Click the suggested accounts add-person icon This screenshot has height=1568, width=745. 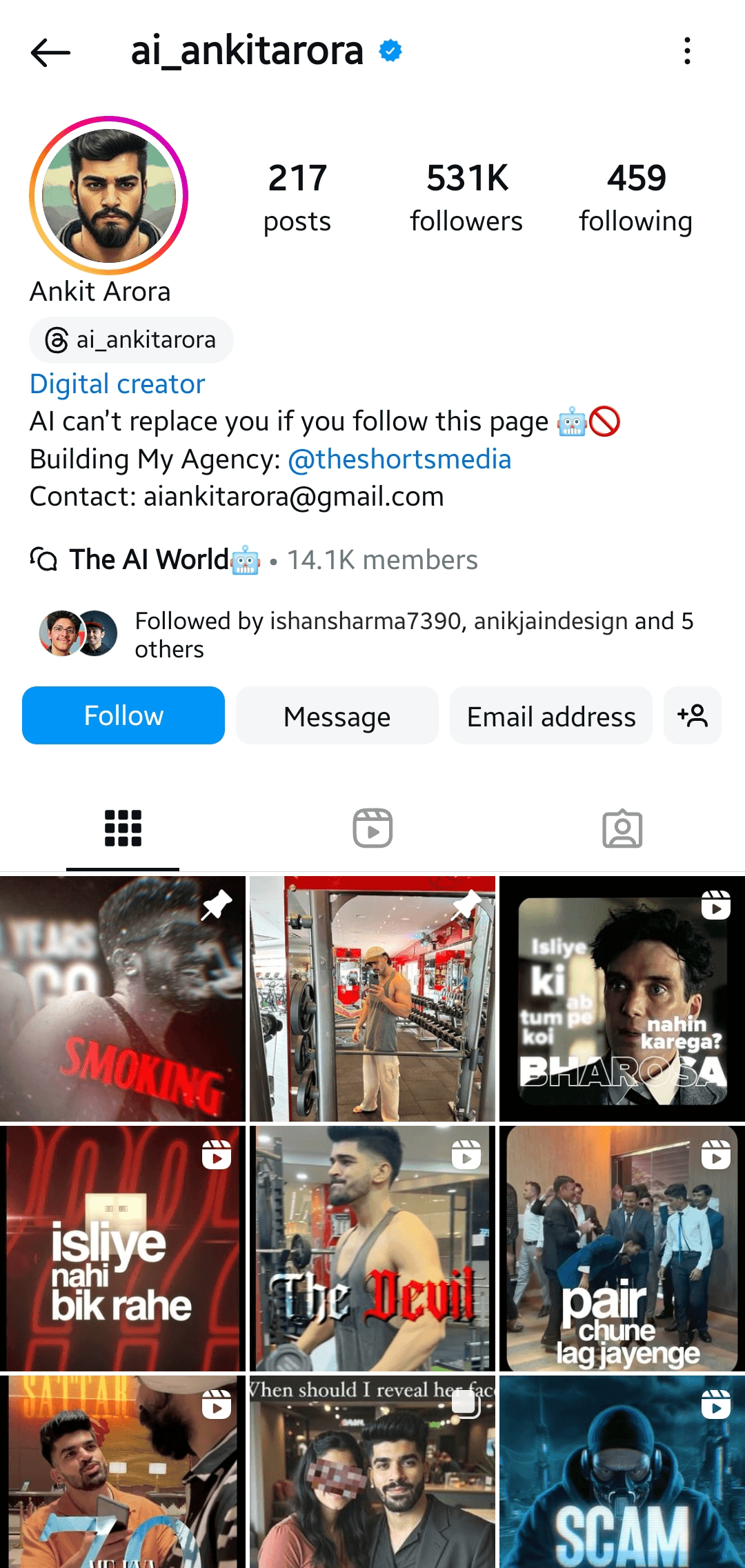(x=693, y=716)
